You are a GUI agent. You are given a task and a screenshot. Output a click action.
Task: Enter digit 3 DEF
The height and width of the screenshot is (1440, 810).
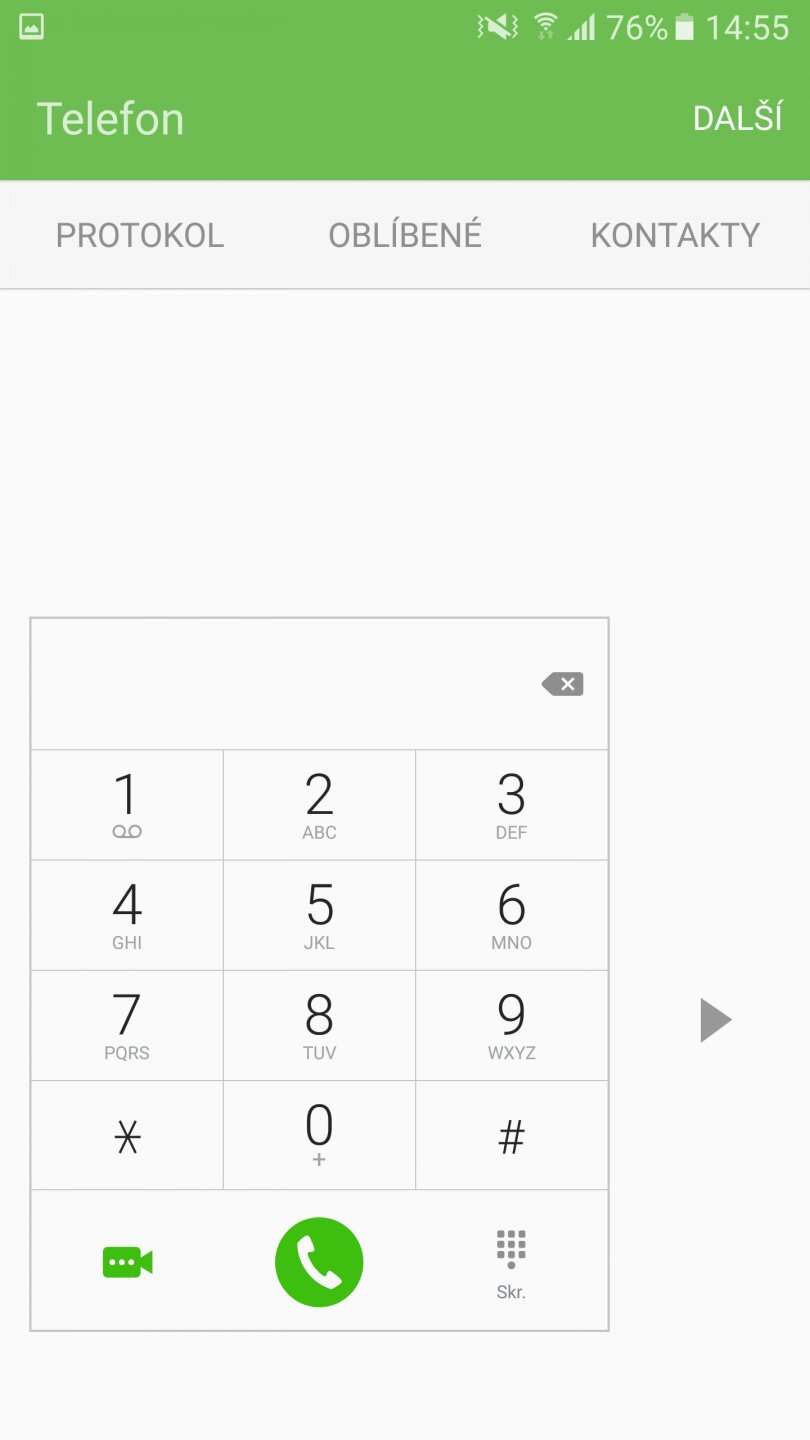coord(511,805)
